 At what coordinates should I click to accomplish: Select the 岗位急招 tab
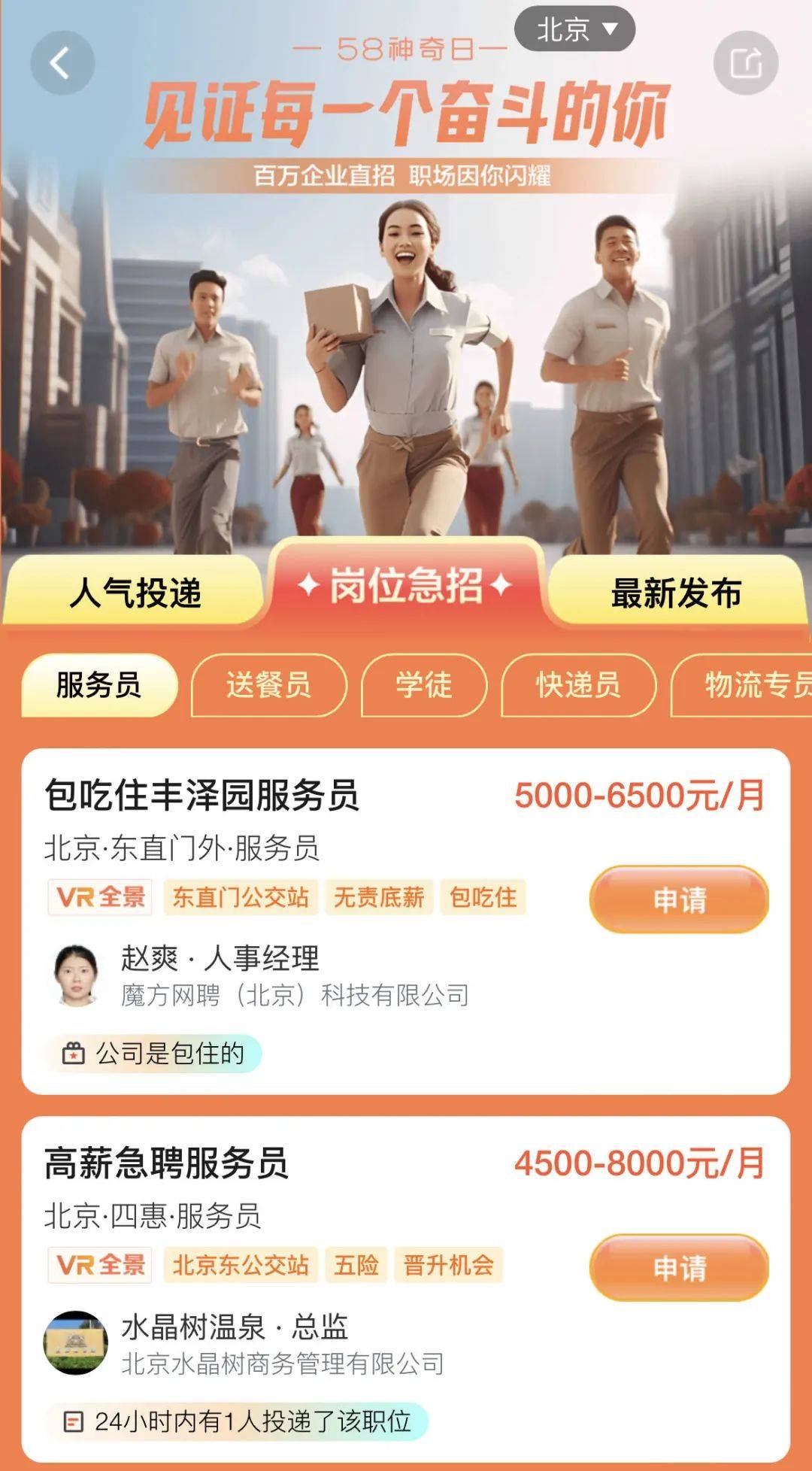tap(406, 585)
